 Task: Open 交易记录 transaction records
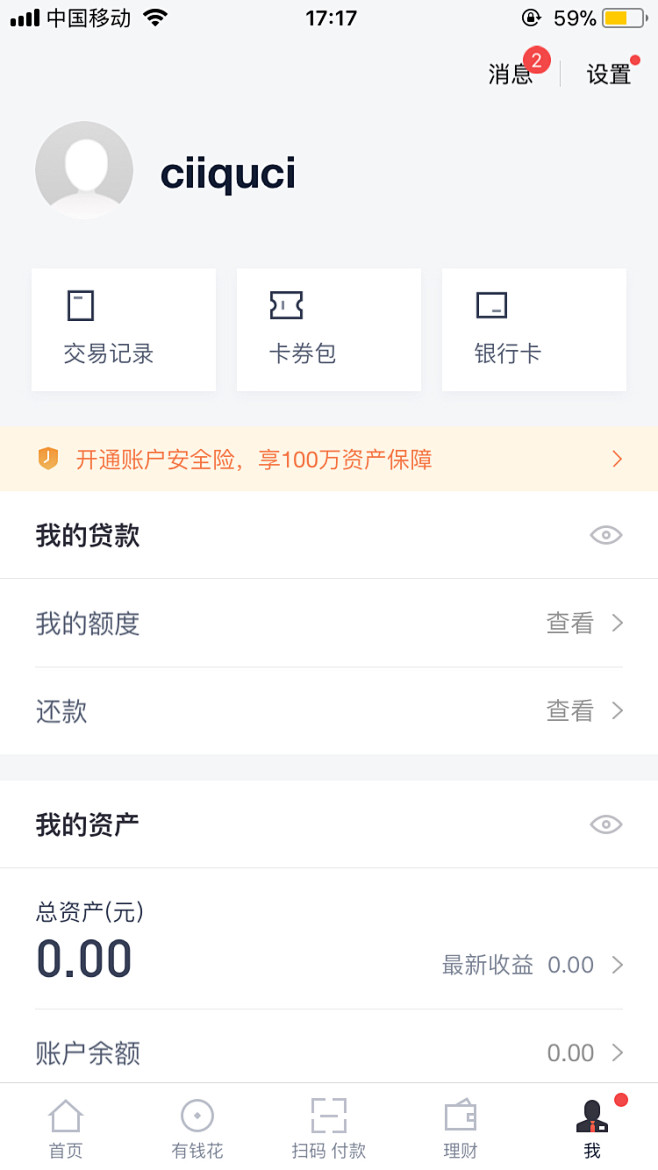coord(124,330)
